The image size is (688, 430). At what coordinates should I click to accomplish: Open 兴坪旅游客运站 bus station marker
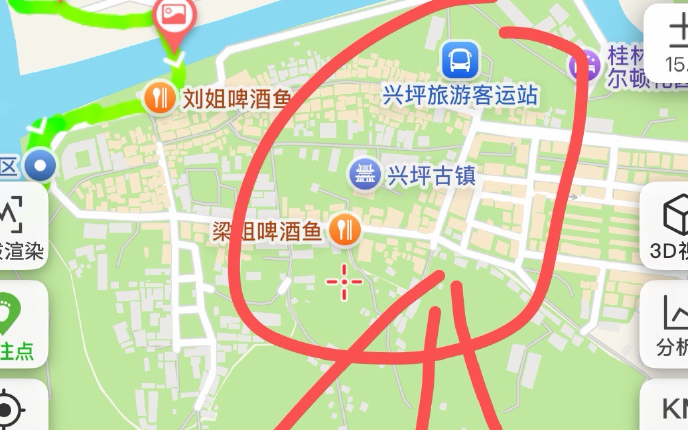pos(460,61)
